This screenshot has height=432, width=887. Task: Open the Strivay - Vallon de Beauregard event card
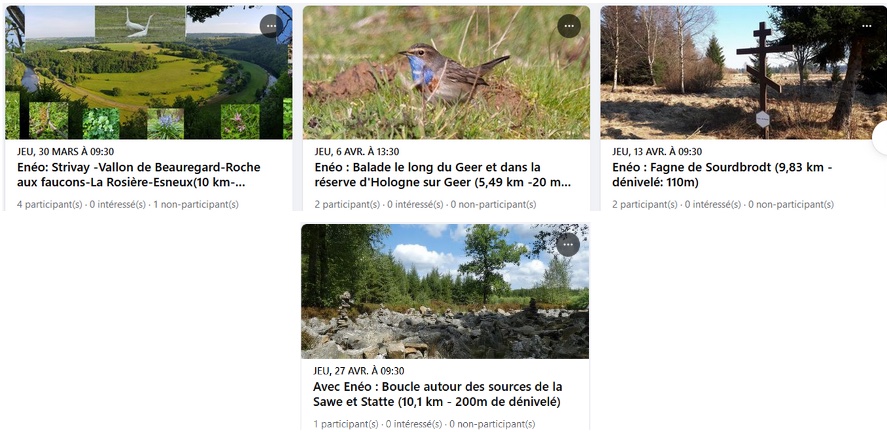point(139,175)
